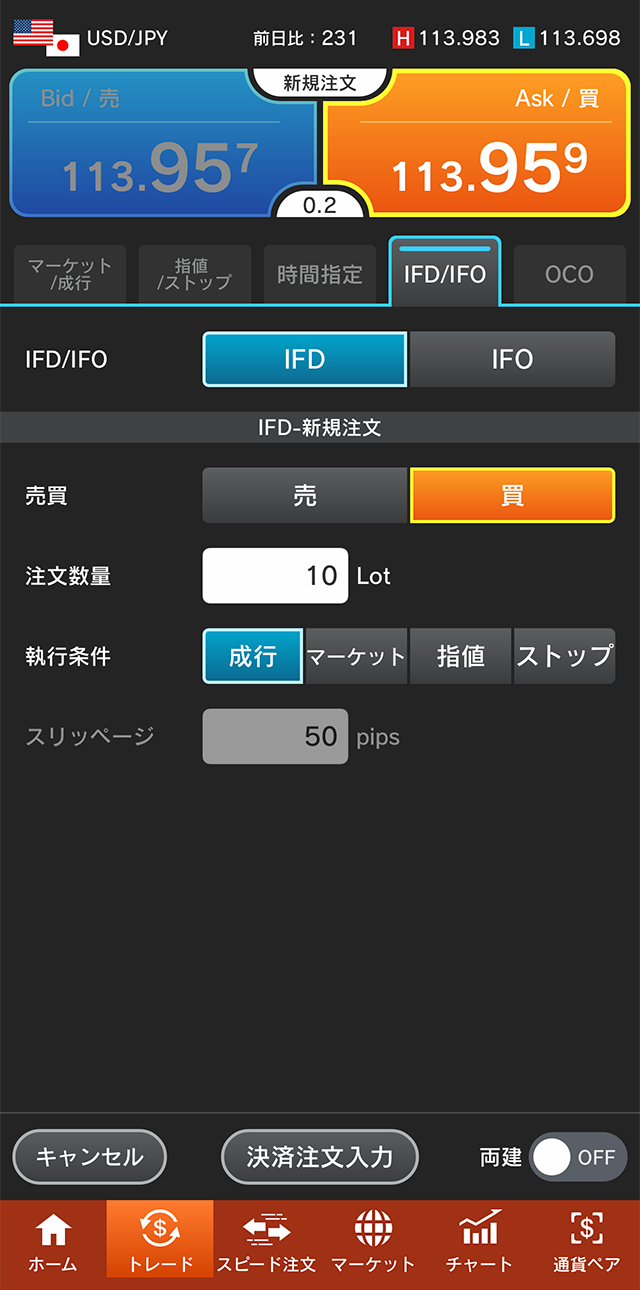This screenshot has width=640, height=1290.
Task: Select the IFO order type
Action: point(512,359)
